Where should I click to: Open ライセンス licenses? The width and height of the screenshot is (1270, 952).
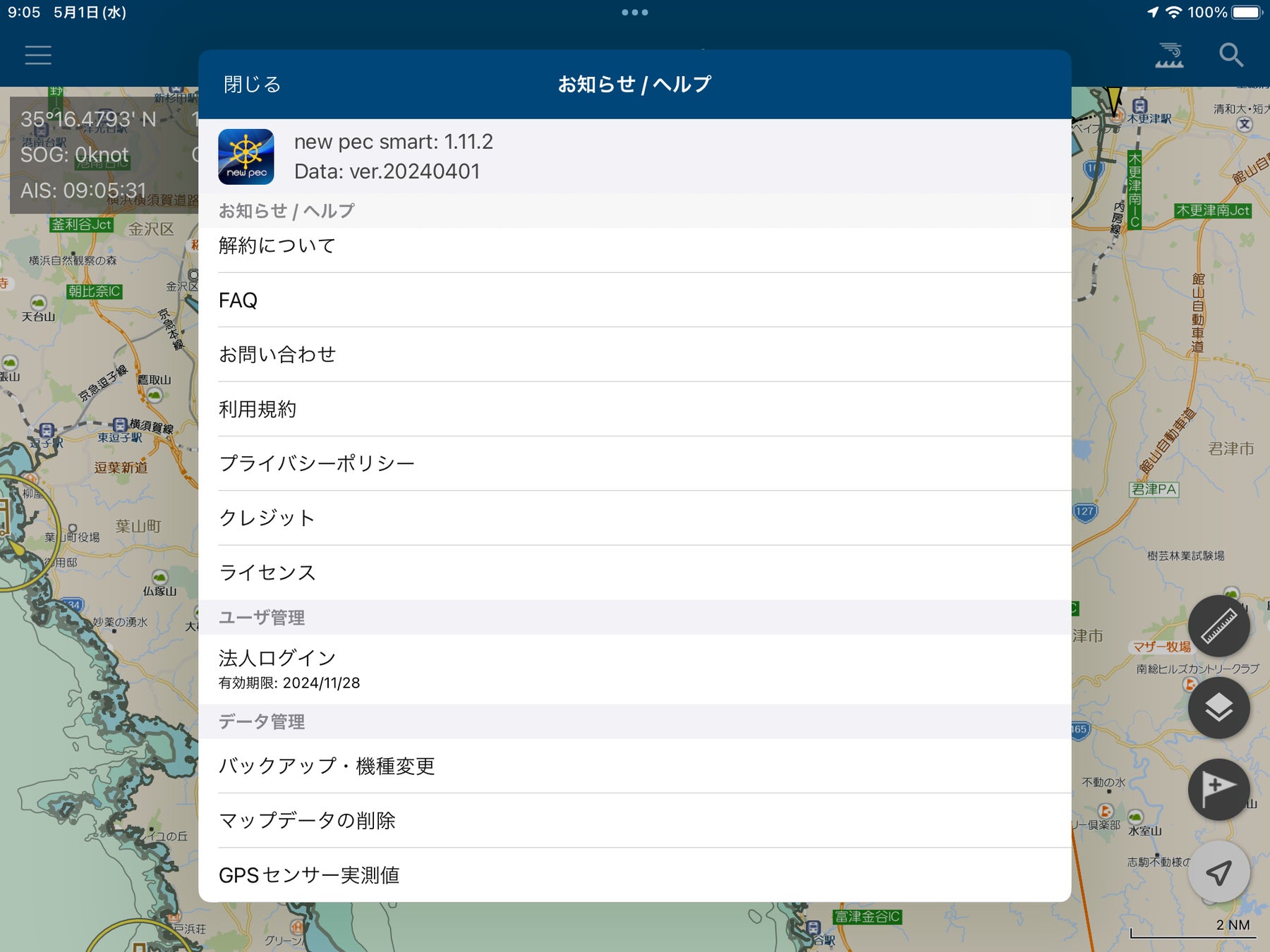pyautogui.click(x=634, y=573)
